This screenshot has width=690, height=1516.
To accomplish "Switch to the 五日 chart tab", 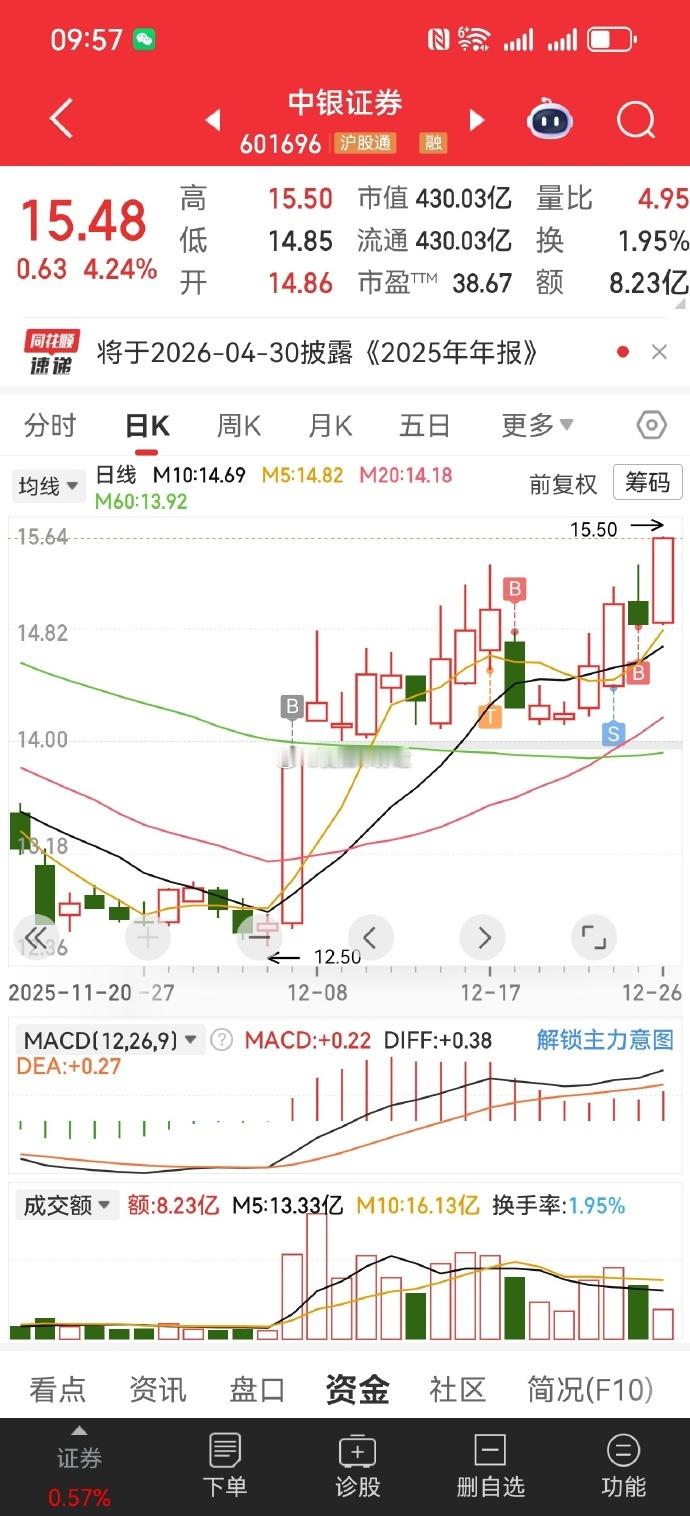I will point(424,426).
